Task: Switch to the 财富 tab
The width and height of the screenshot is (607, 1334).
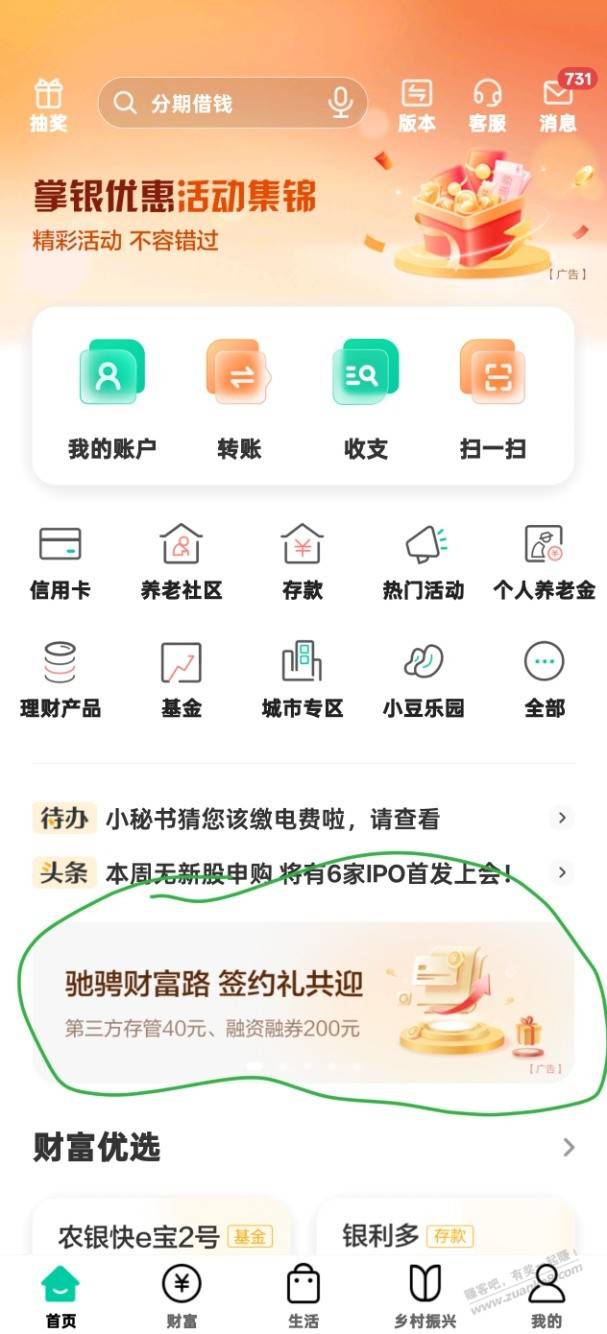Action: pos(181,1296)
